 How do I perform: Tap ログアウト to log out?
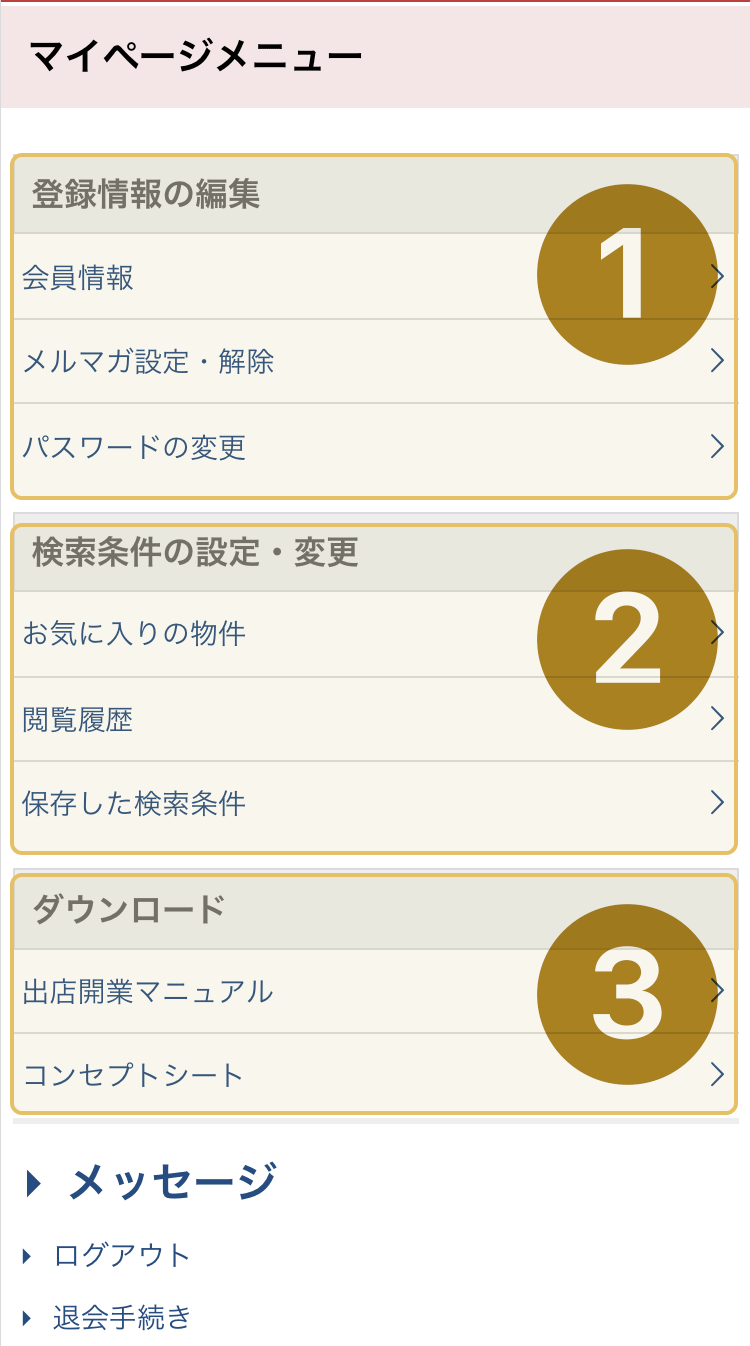click(122, 1255)
